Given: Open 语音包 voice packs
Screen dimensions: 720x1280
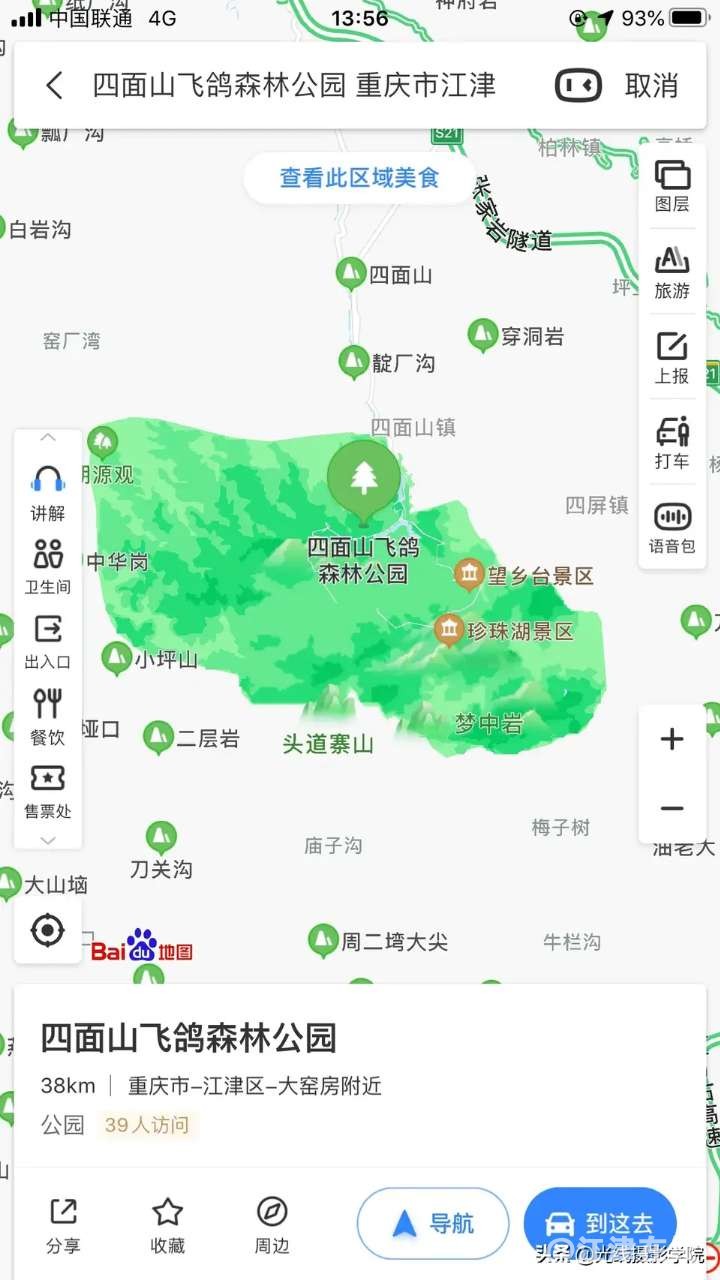Looking at the screenshot, I should pyautogui.click(x=672, y=528).
